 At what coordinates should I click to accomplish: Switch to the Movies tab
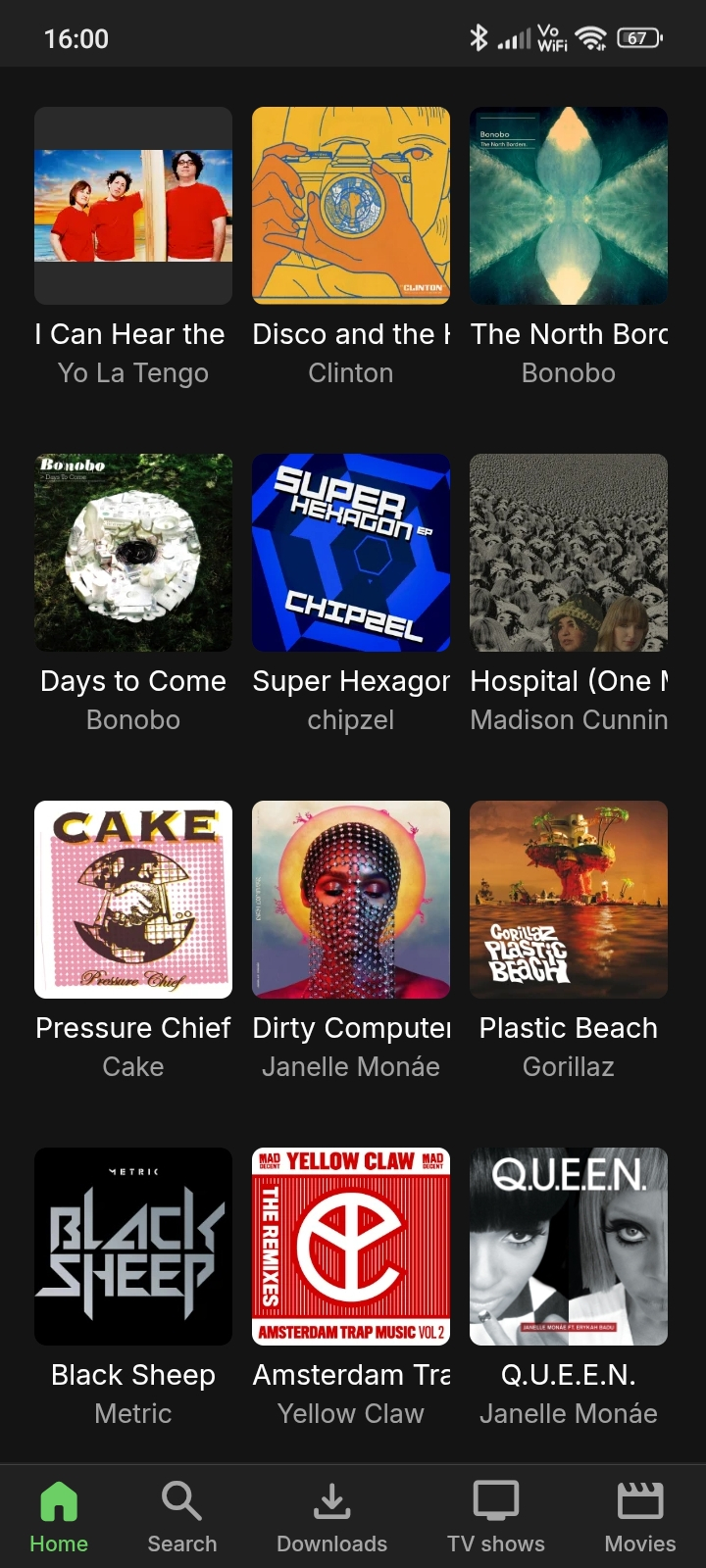point(639,1517)
